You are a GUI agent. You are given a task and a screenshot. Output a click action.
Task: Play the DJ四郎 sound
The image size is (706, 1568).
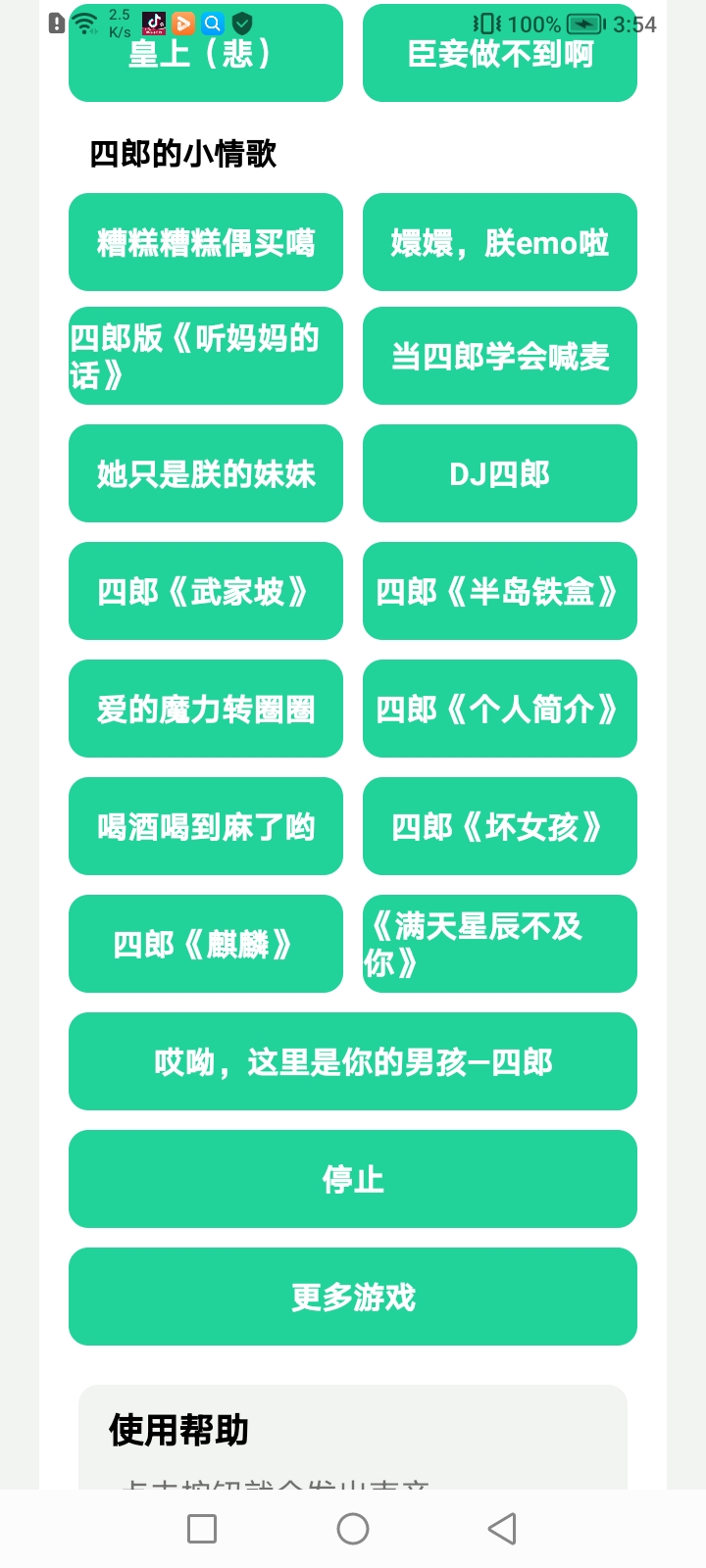500,473
